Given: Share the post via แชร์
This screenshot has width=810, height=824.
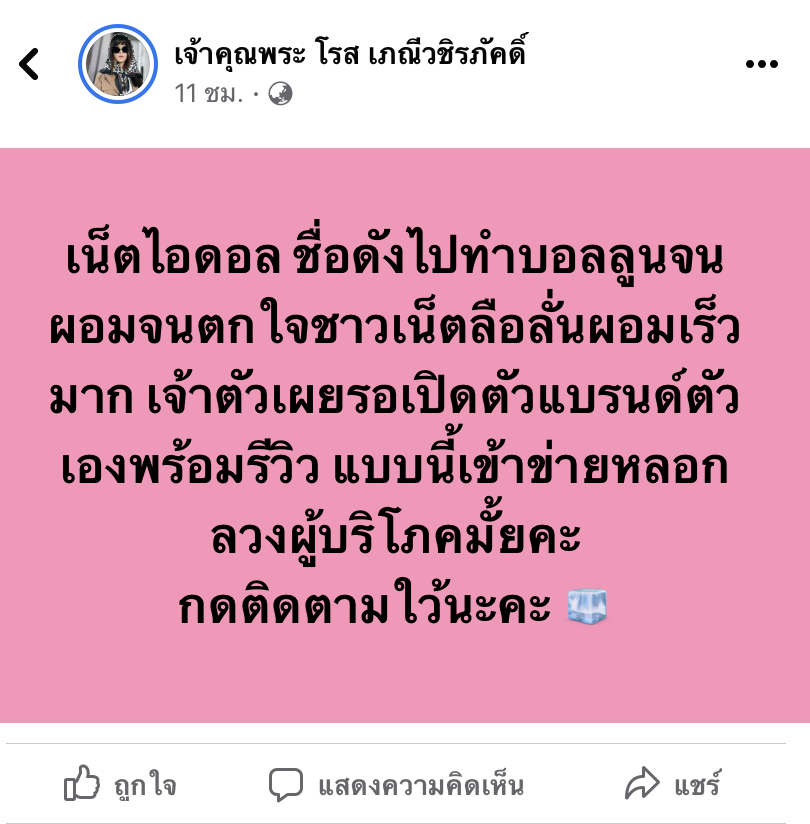Looking at the screenshot, I should pos(673,785).
